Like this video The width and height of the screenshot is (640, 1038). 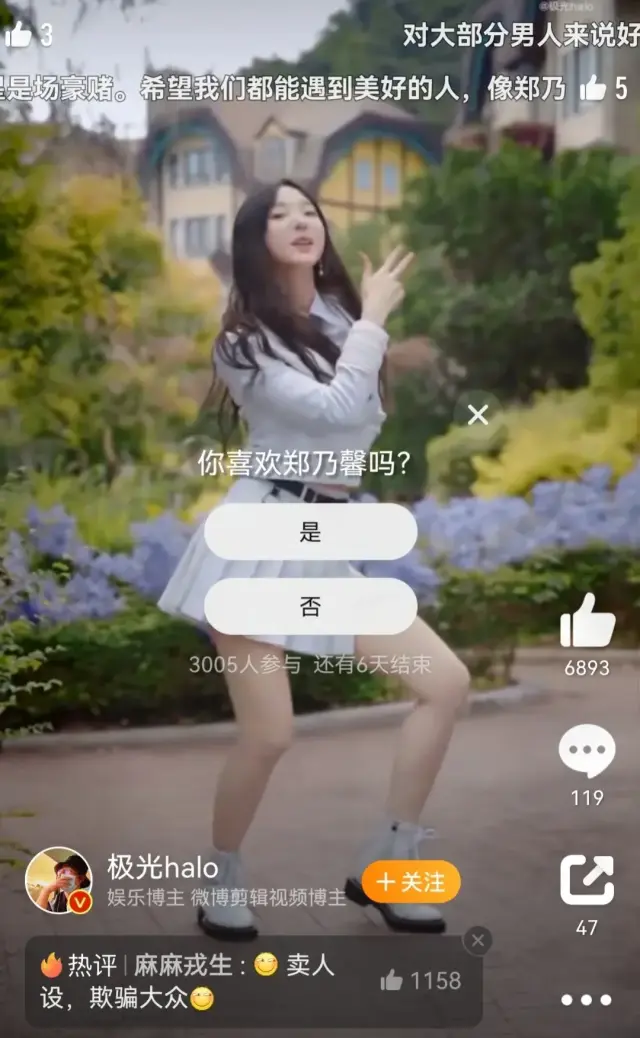587,621
